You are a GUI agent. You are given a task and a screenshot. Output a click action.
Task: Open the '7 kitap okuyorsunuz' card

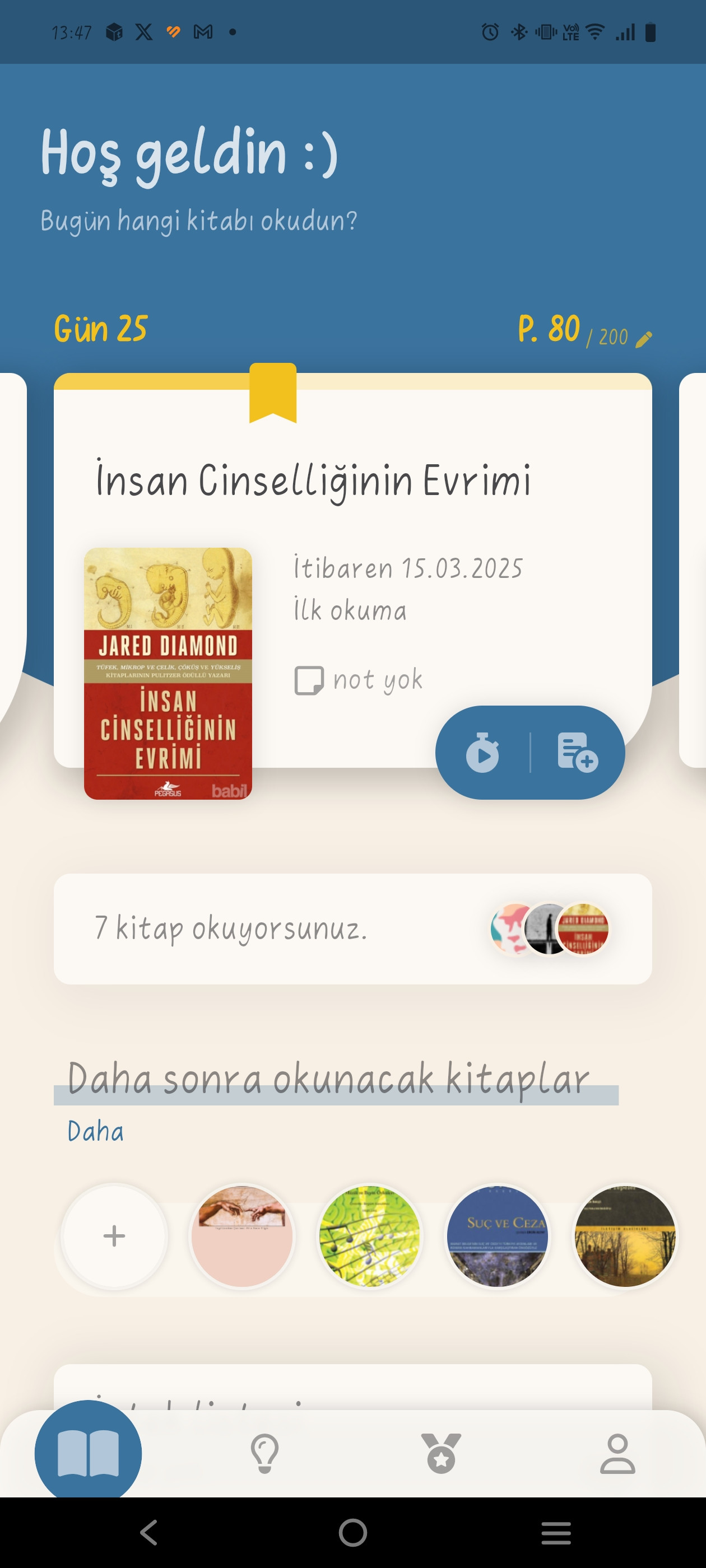(352, 929)
